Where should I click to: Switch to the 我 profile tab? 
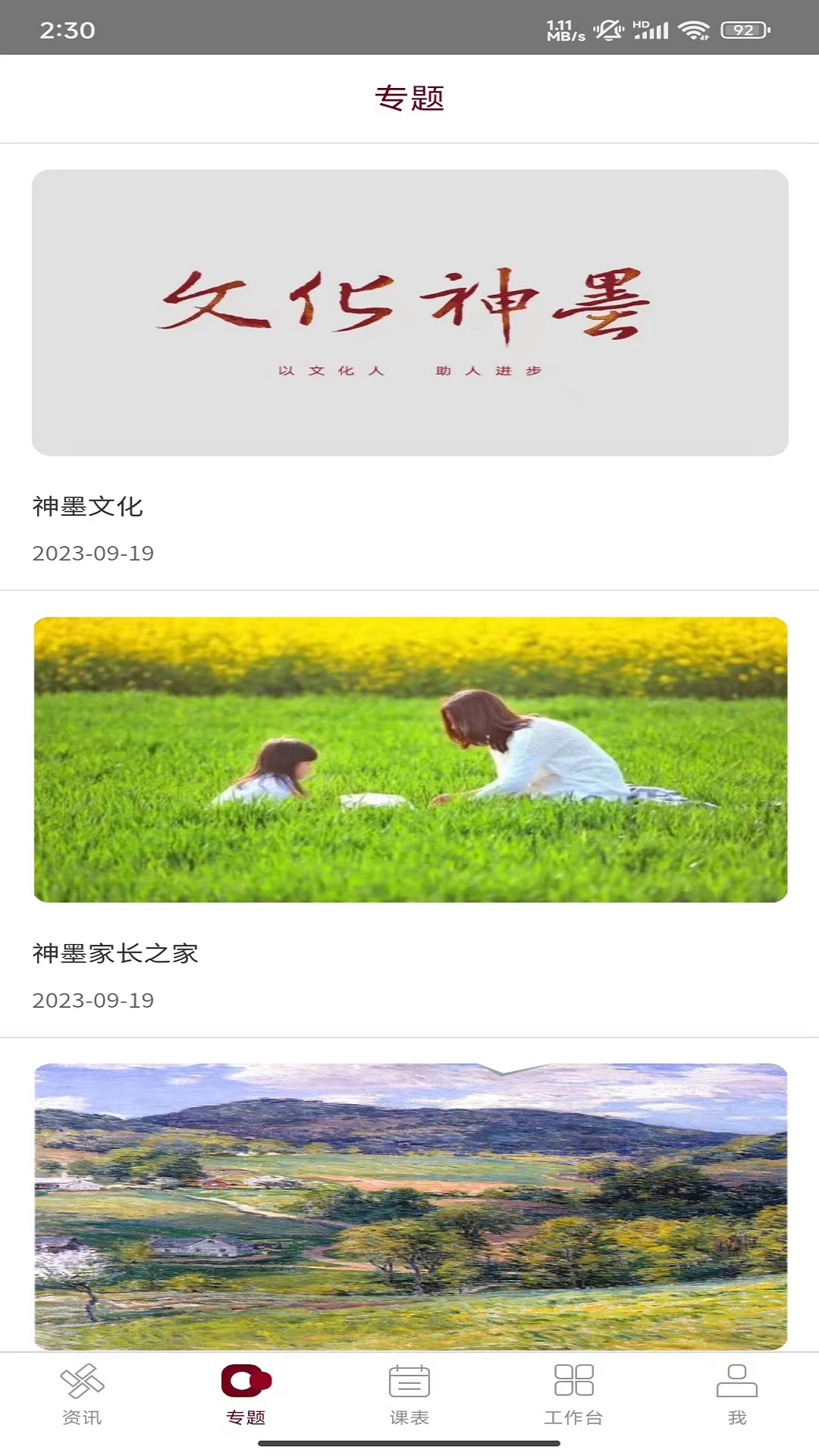tap(736, 1394)
